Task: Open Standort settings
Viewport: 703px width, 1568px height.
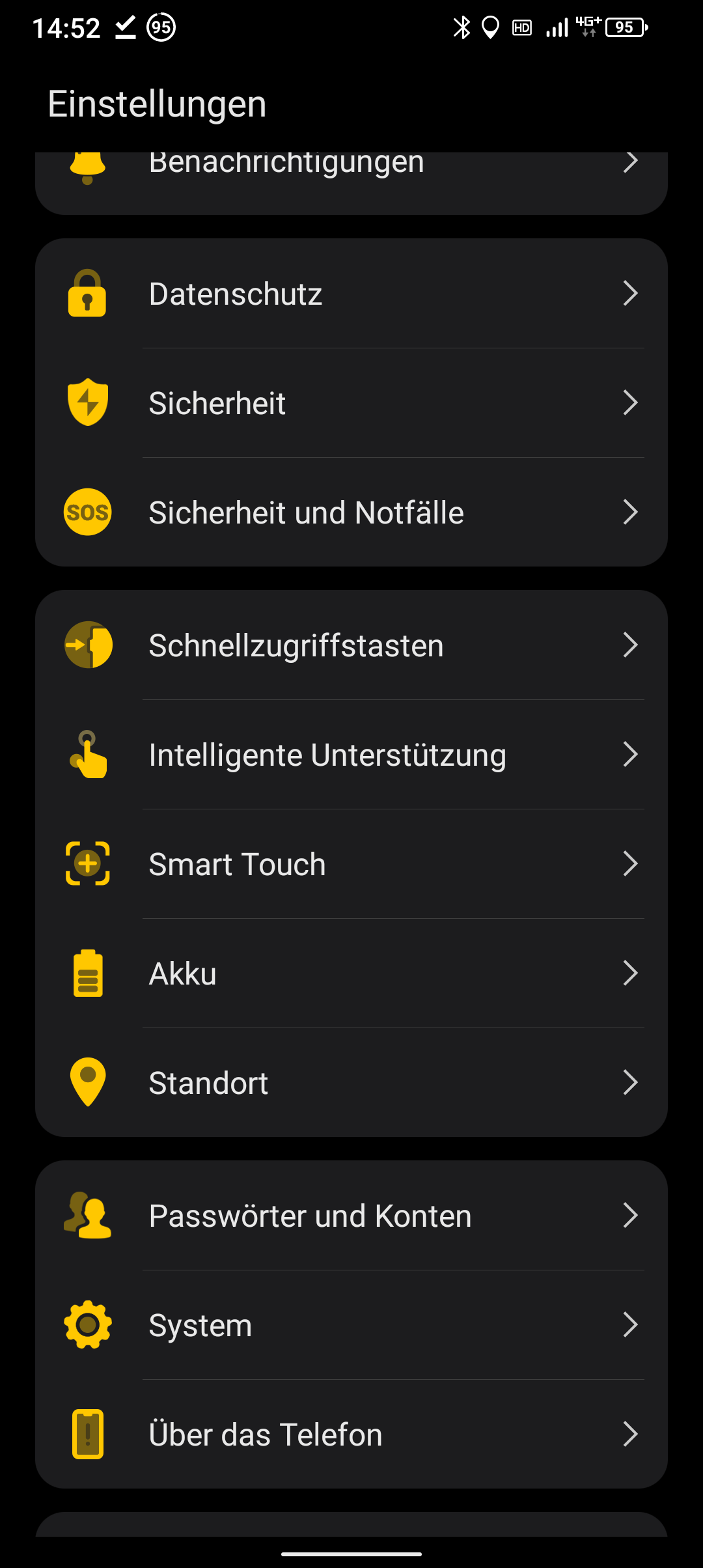Action: (351, 1083)
